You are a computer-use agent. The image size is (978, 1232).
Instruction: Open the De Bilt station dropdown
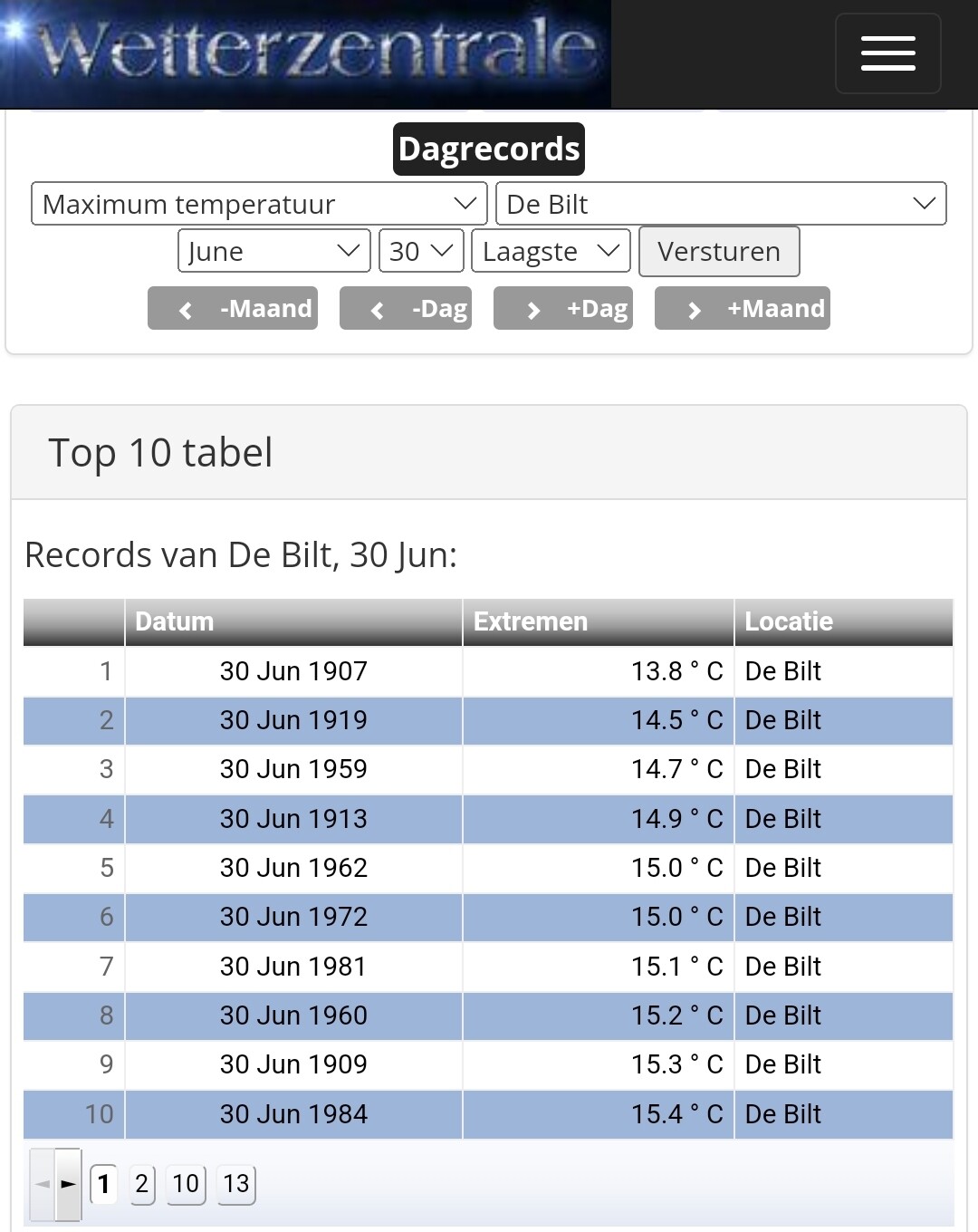point(721,204)
